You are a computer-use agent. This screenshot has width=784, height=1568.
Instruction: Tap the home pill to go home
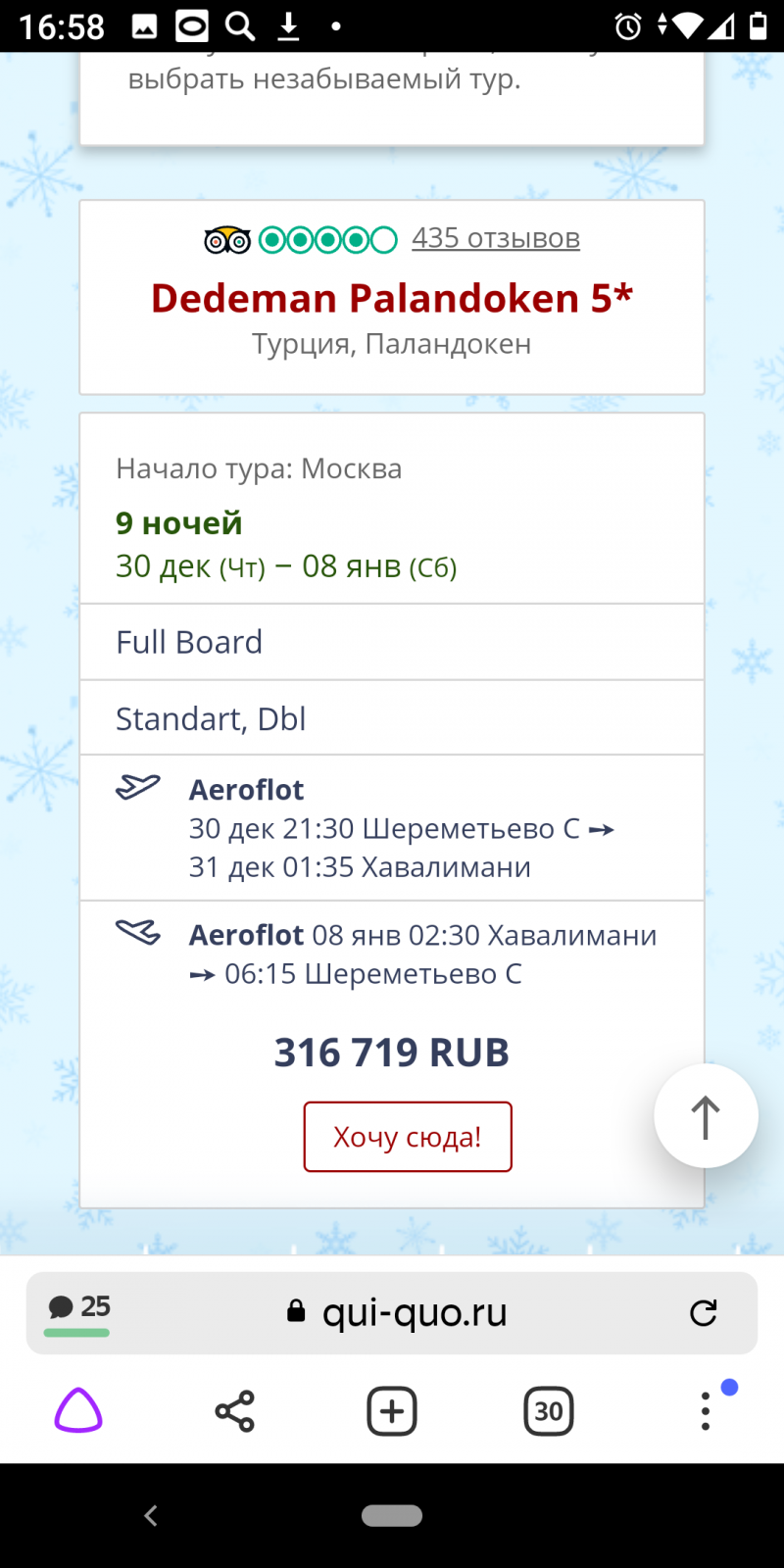(x=392, y=1516)
